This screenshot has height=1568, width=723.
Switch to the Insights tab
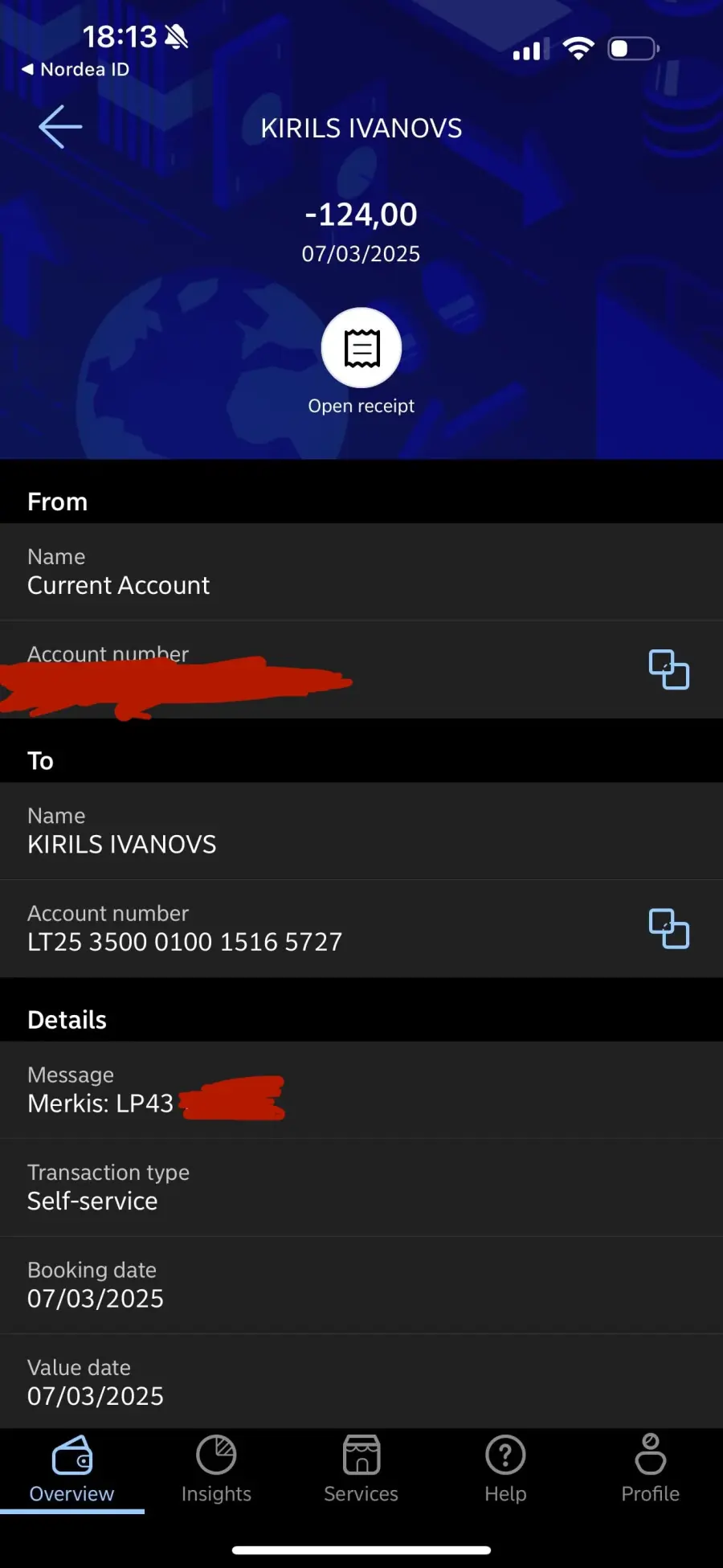coord(217,1470)
